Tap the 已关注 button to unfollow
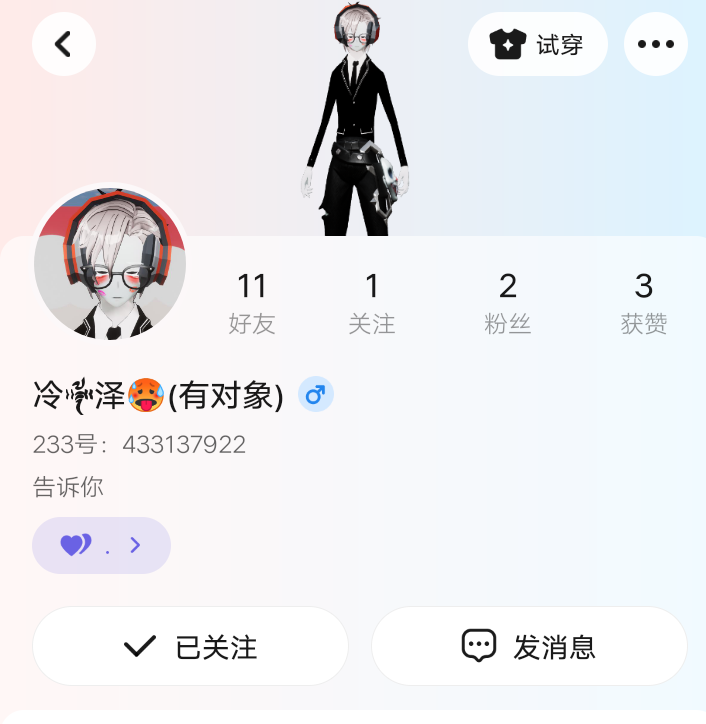The height and width of the screenshot is (724, 706). pos(191,646)
